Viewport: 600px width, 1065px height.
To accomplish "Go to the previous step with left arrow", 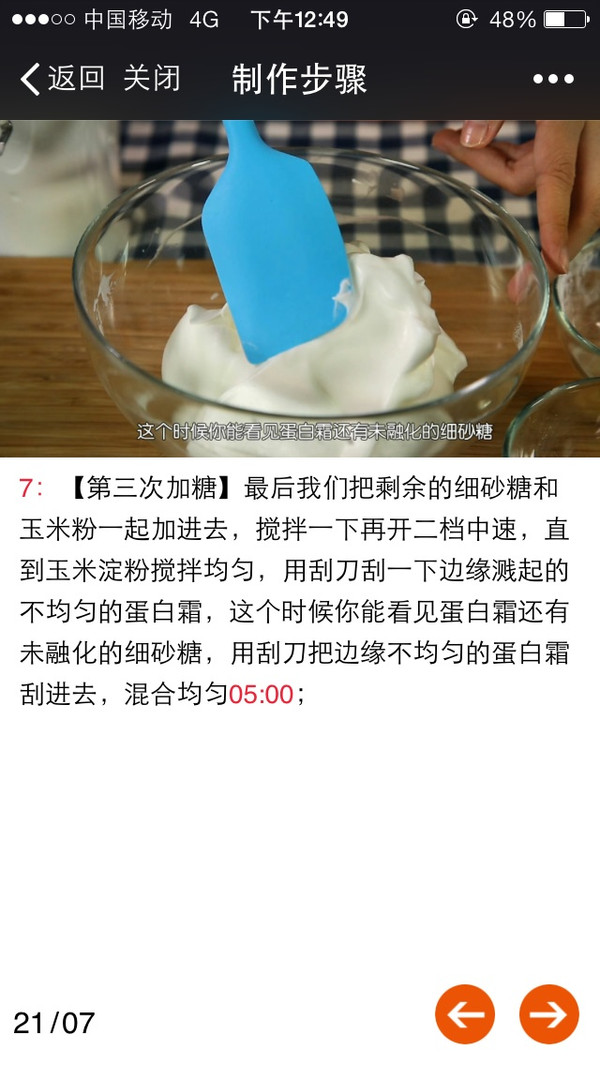I will (464, 1014).
